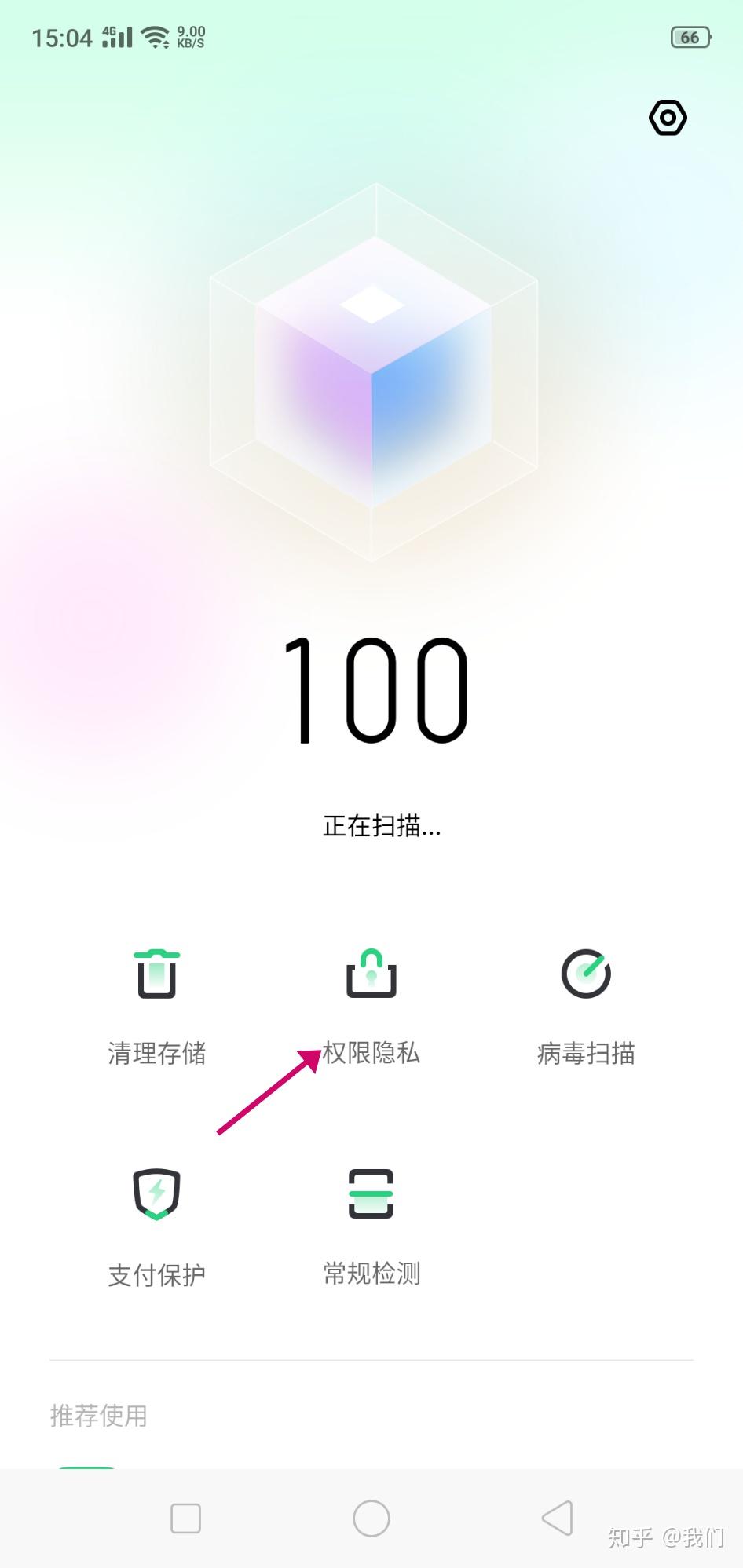Select the trash bin cleanup icon
Screen dimensions: 743x1568
[x=157, y=975]
